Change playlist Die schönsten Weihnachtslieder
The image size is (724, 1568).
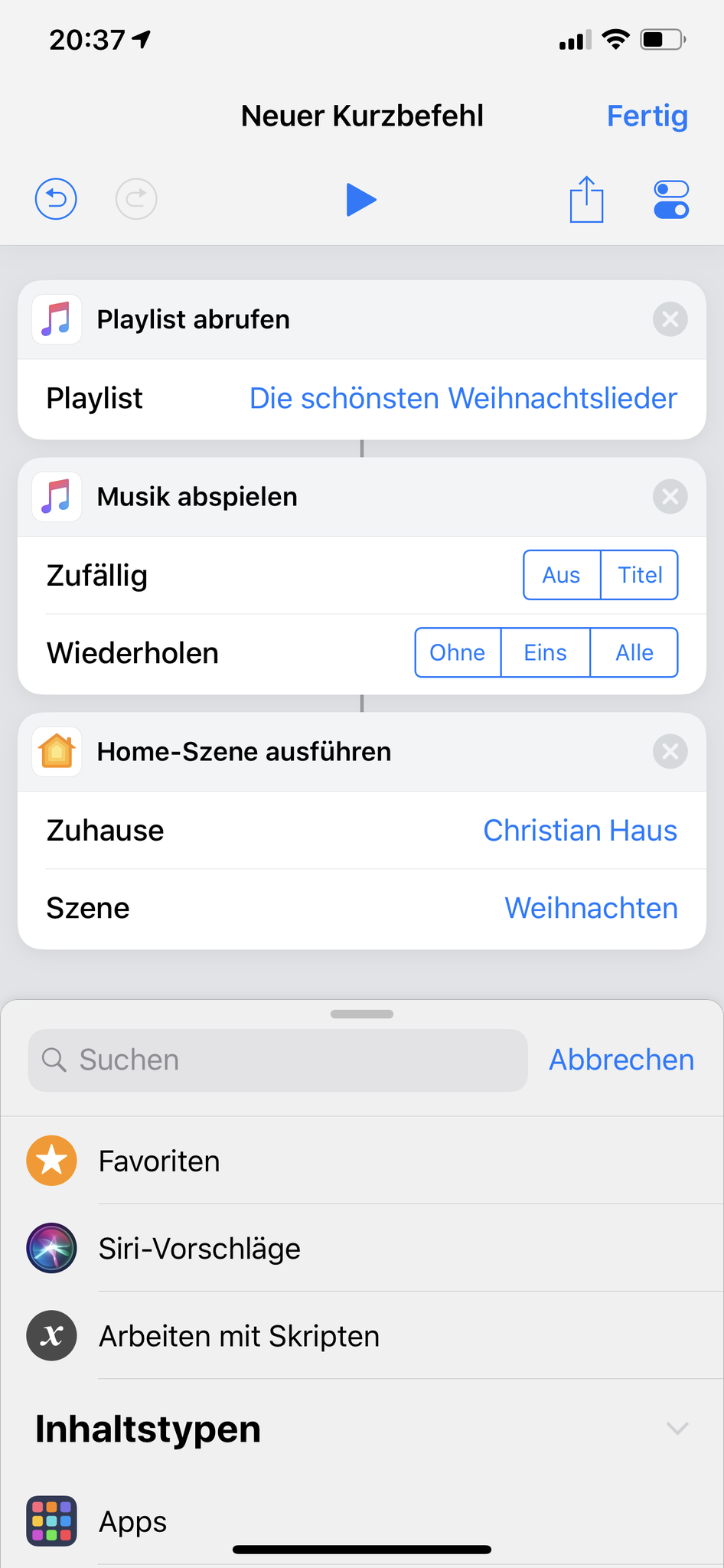[x=463, y=399]
